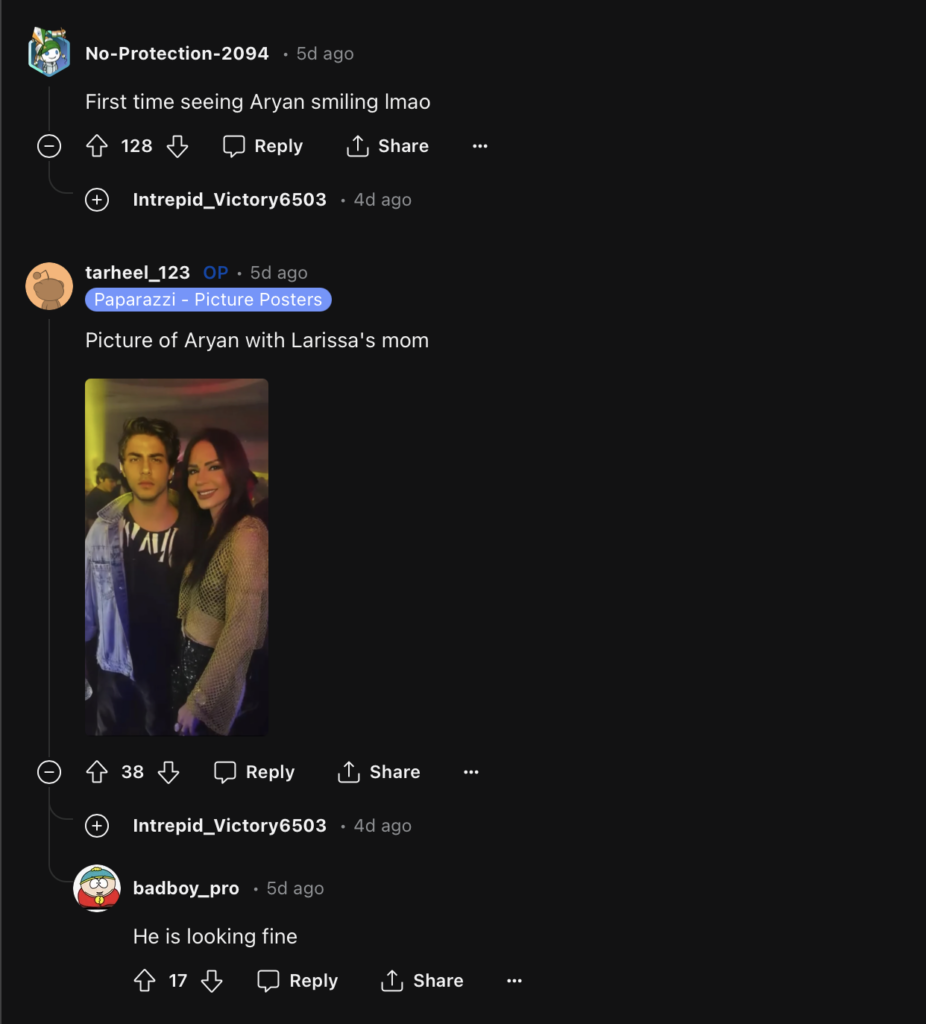The image size is (926, 1024).
Task: Open overflow menu on No-Protection-2094's comment
Action: [x=480, y=146]
